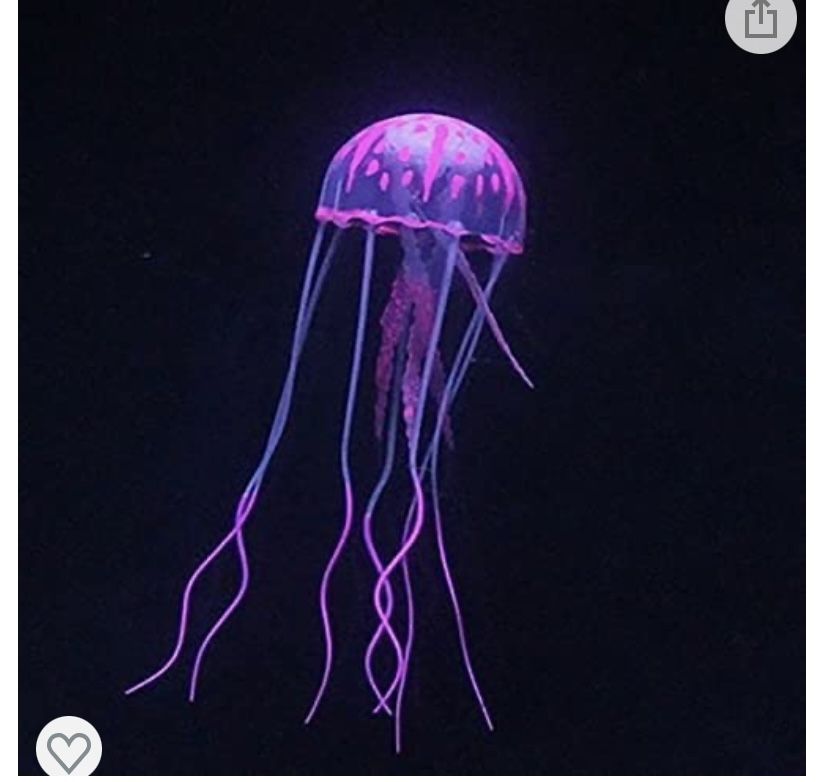The image size is (828, 782).
Task: Open the jellyfish product image
Action: tap(412, 400)
